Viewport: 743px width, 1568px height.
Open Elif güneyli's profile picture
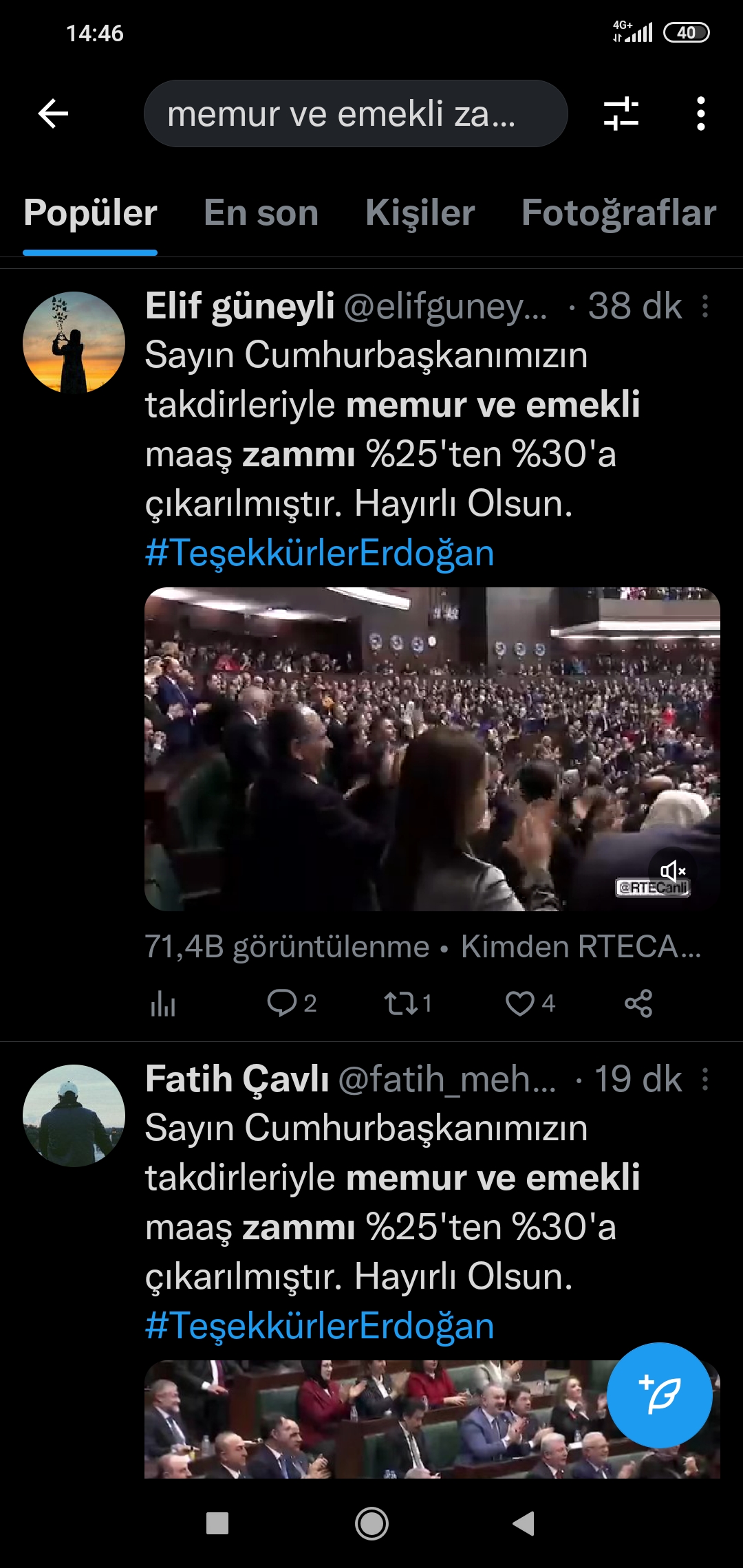pyautogui.click(x=74, y=342)
